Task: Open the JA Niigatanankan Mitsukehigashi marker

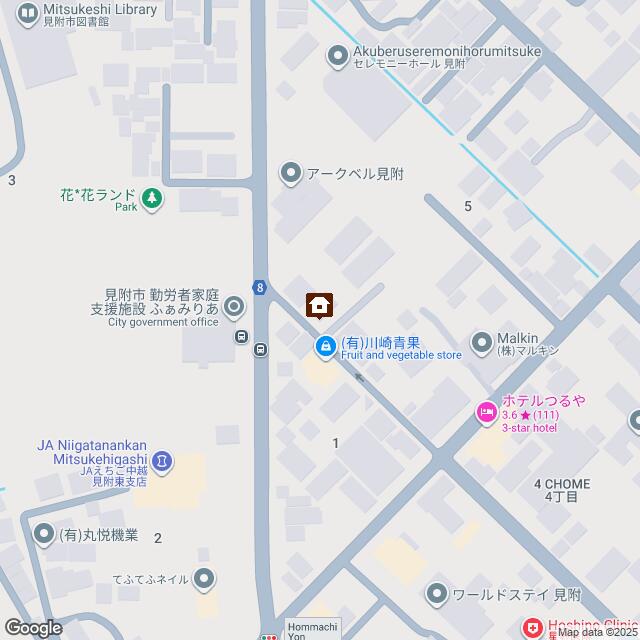Action: 163,461
